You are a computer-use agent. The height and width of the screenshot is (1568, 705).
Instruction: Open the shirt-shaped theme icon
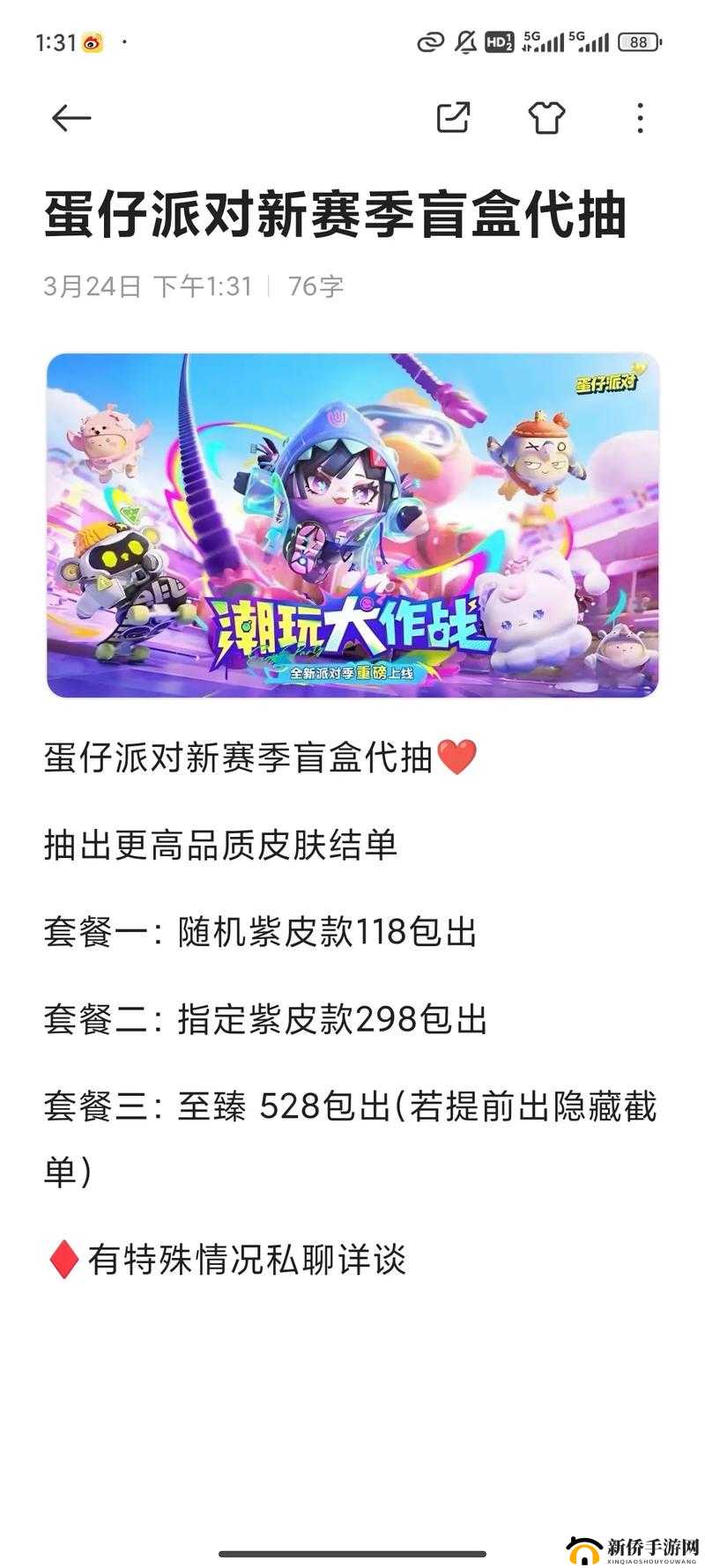[x=546, y=118]
